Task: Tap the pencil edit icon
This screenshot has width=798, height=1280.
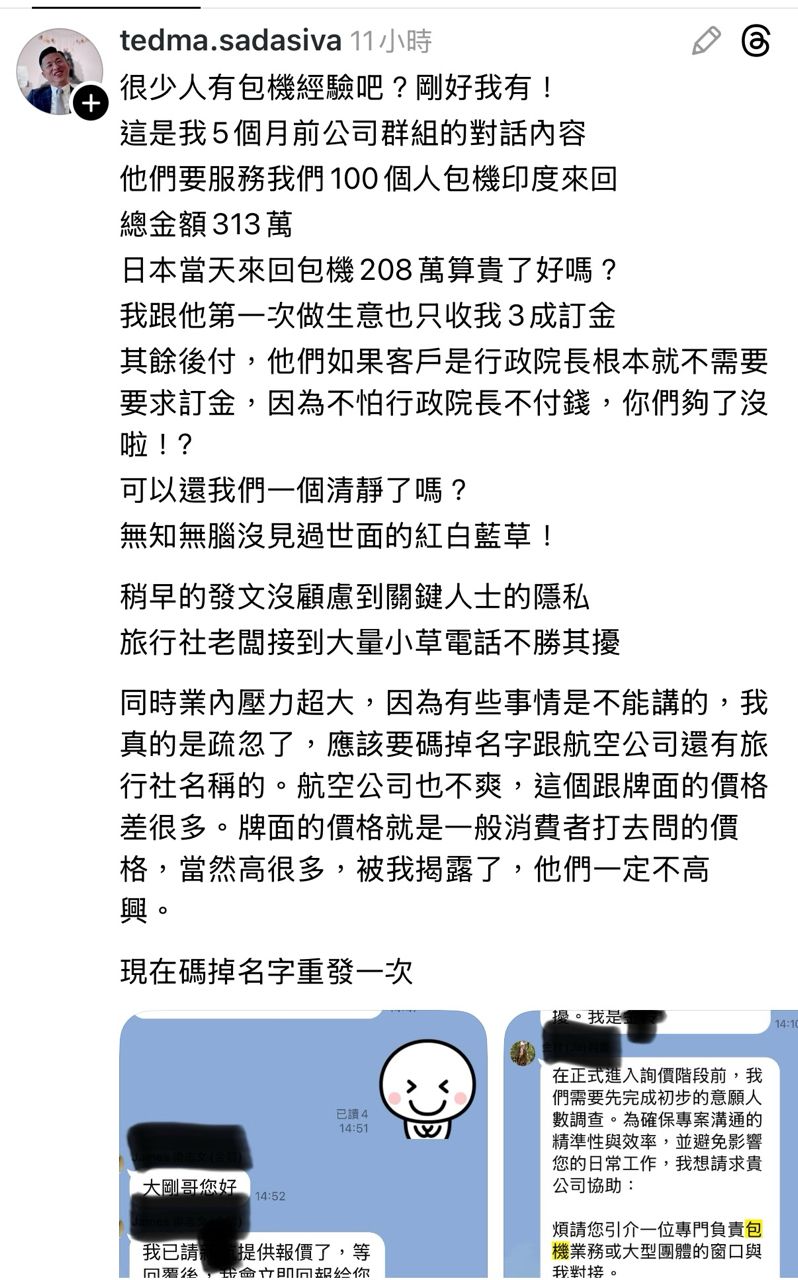Action: 706,41
